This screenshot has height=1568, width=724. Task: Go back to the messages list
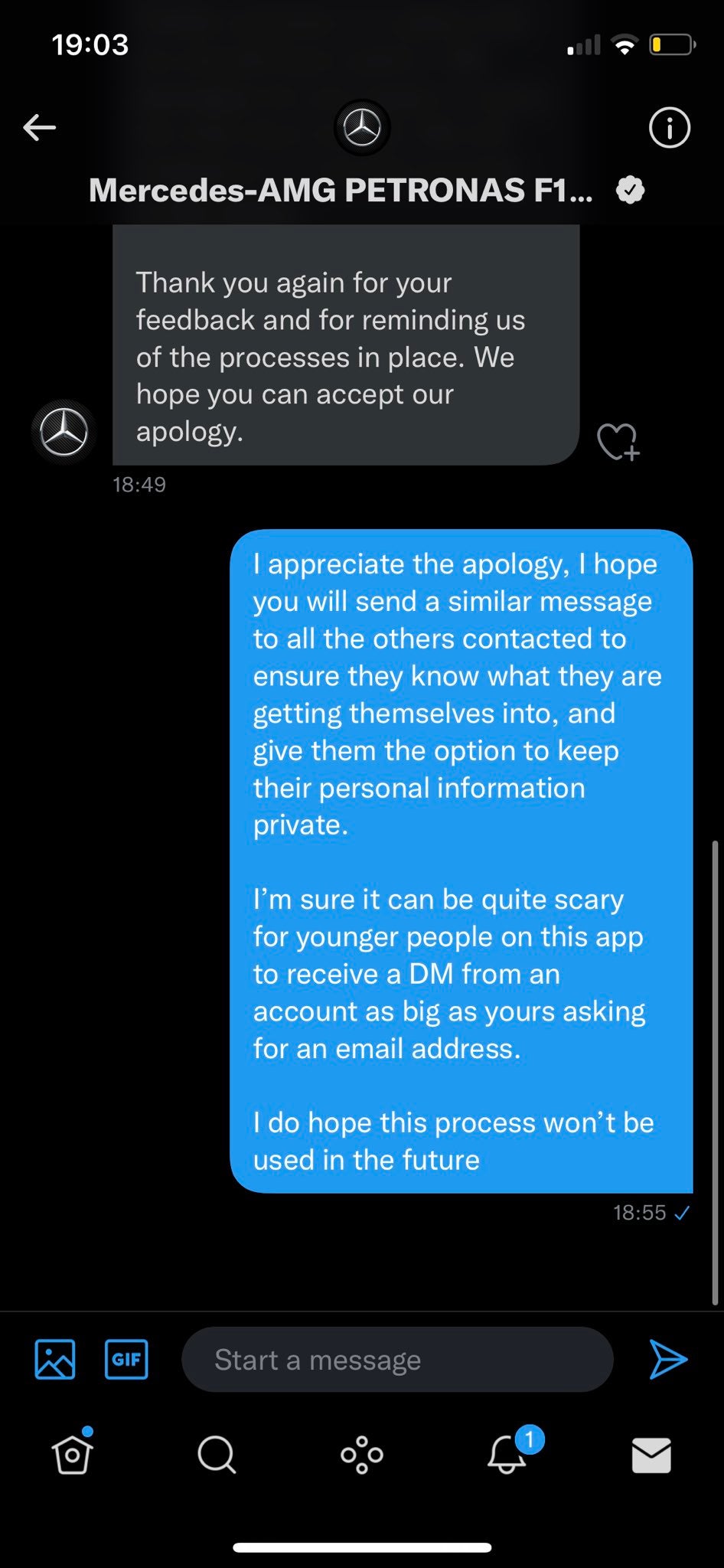pos(40,127)
